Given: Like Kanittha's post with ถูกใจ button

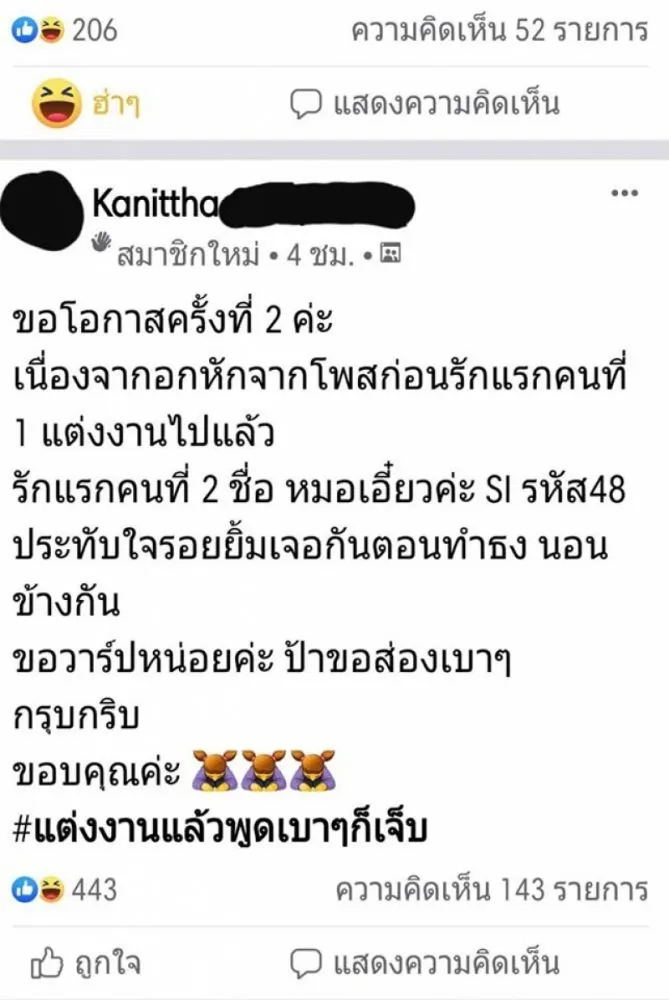Looking at the screenshot, I should 86,964.
